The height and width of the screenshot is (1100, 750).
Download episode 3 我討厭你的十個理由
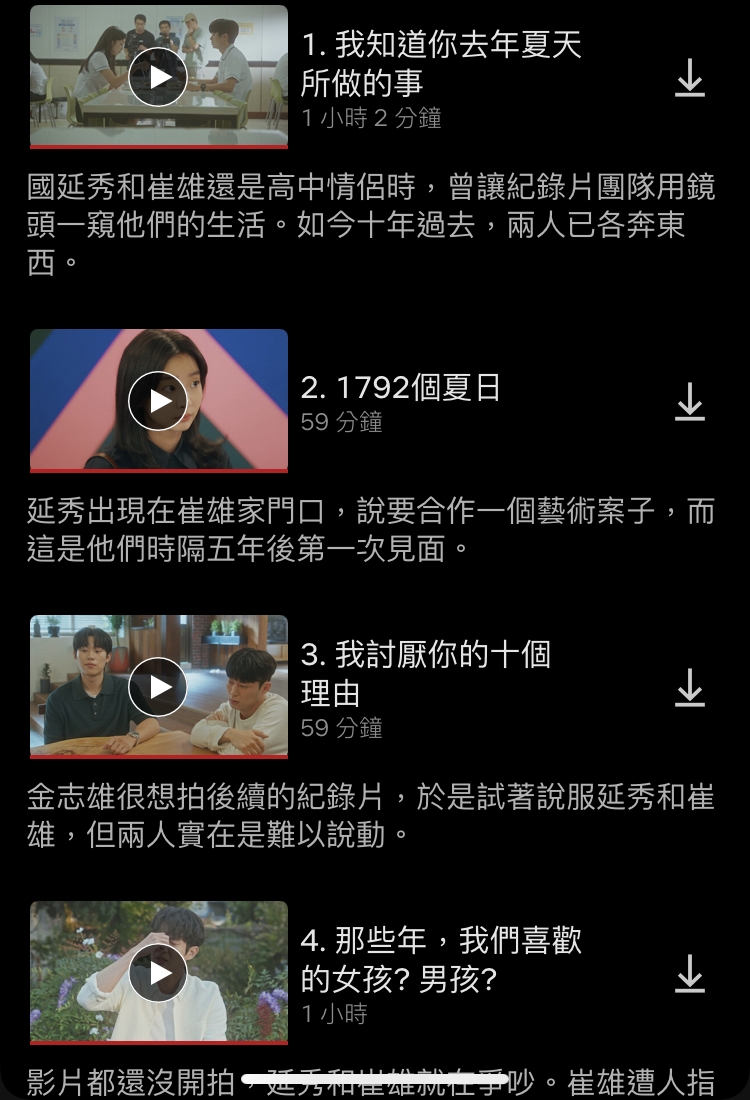pos(688,686)
